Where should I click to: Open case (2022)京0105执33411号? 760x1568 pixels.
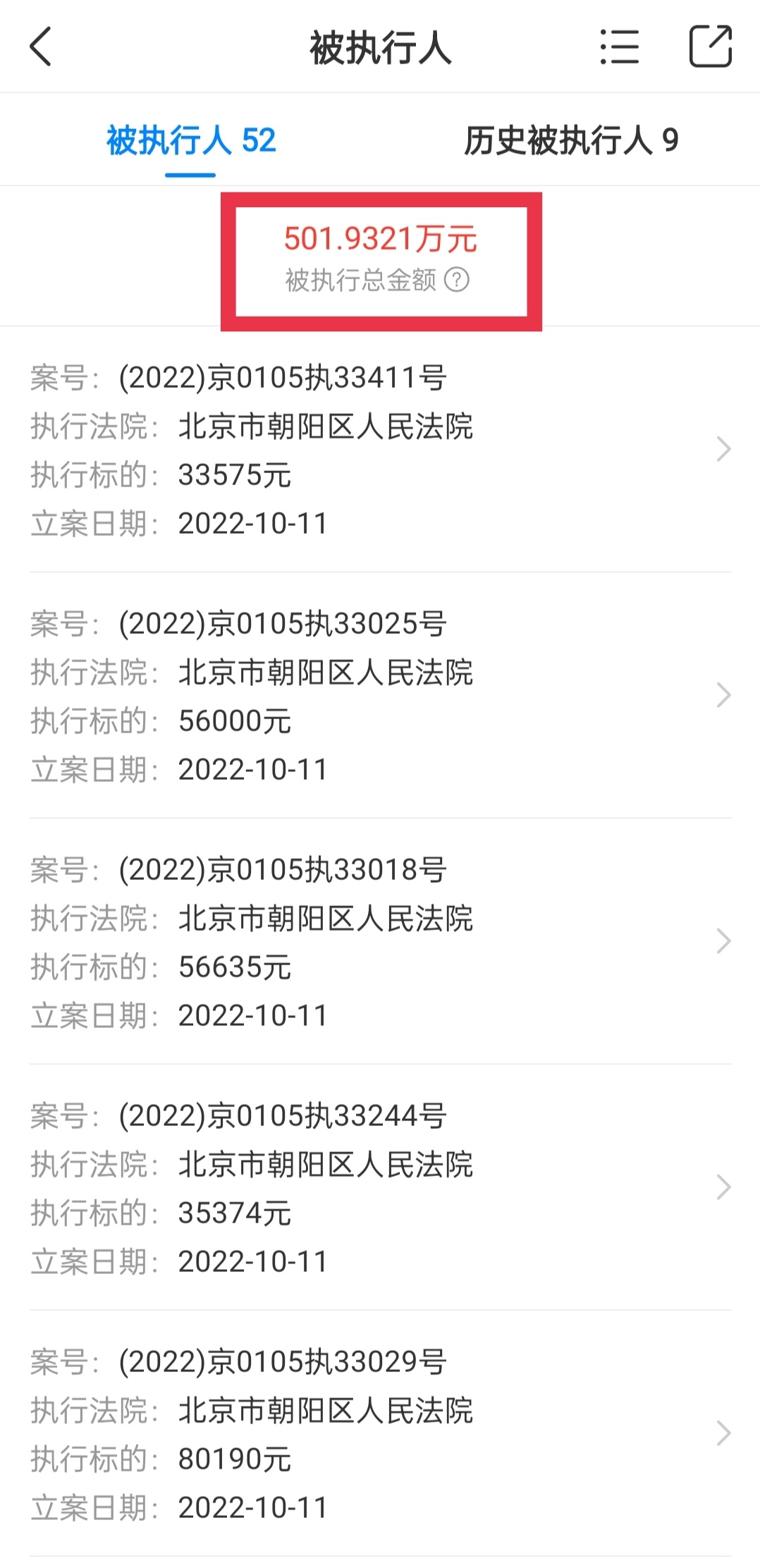pos(380,449)
